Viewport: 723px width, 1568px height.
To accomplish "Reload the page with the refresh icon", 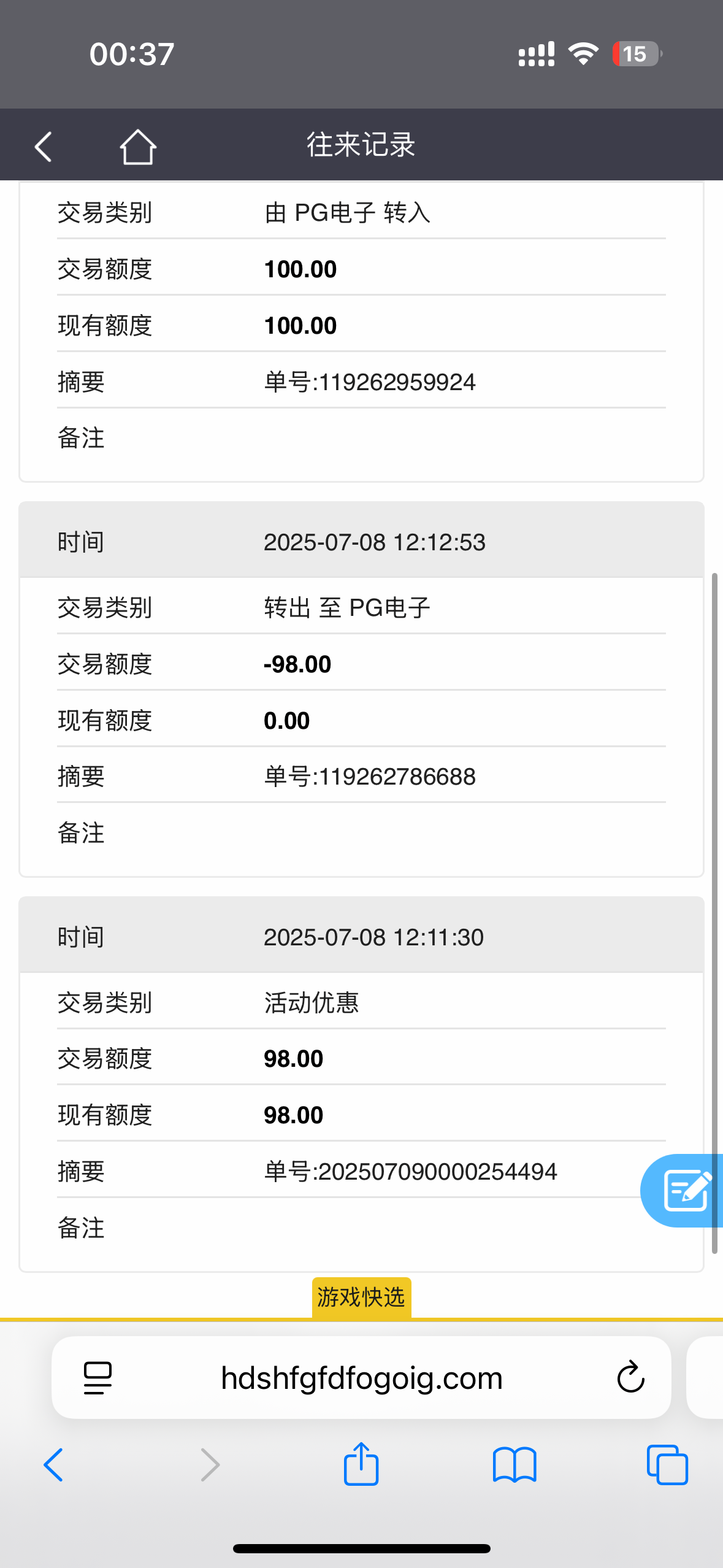I will point(630,1377).
